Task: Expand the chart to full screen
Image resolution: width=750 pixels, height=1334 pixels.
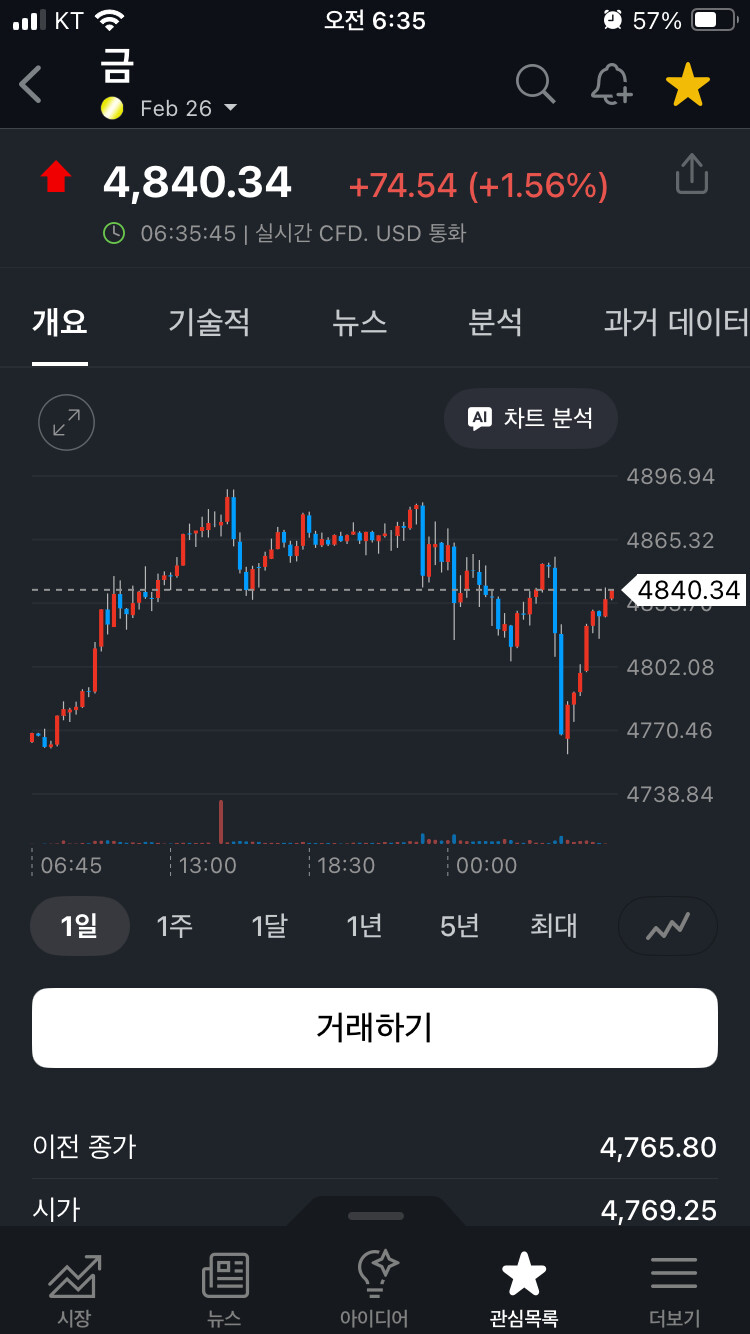Action: (66, 423)
